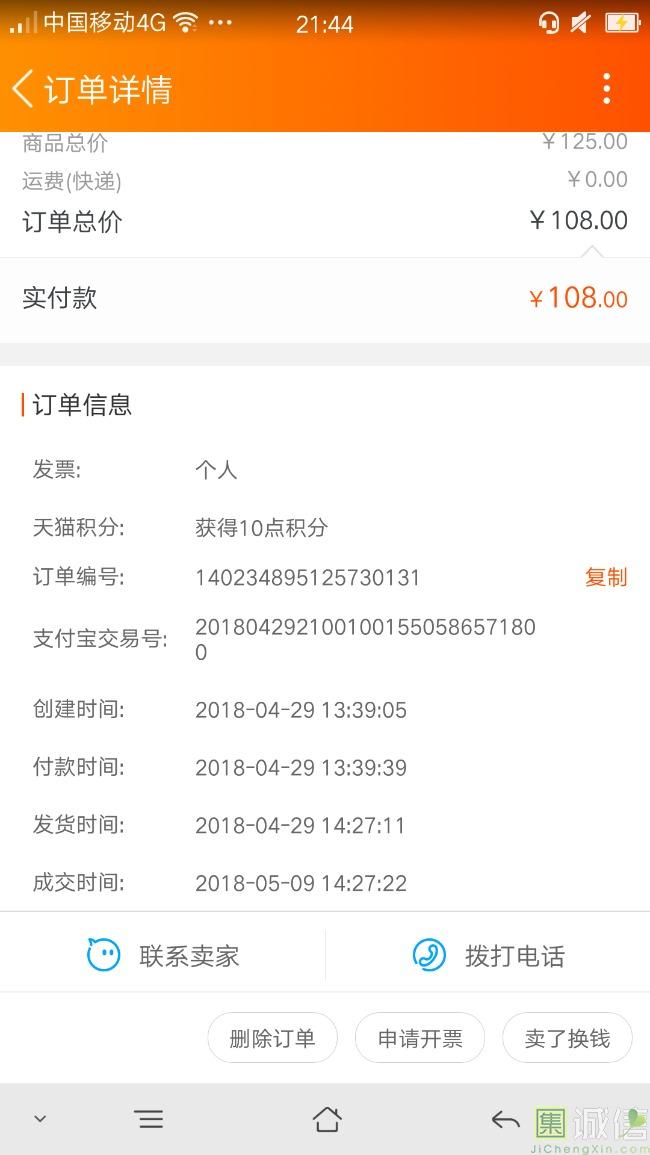Image resolution: width=650 pixels, height=1155 pixels.
Task: Request an invoice via 申请开票
Action: (x=420, y=1038)
